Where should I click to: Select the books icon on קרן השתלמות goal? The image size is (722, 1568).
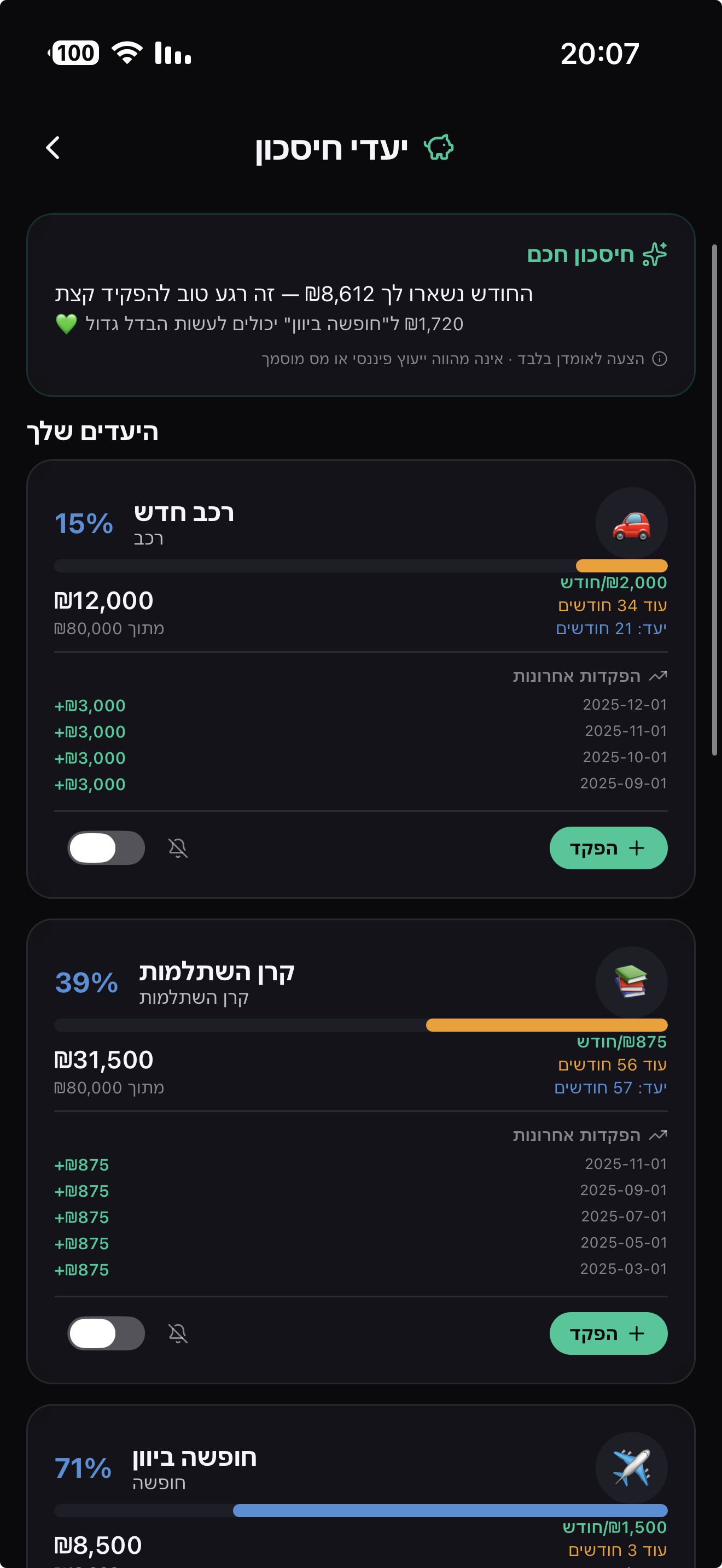(x=631, y=982)
